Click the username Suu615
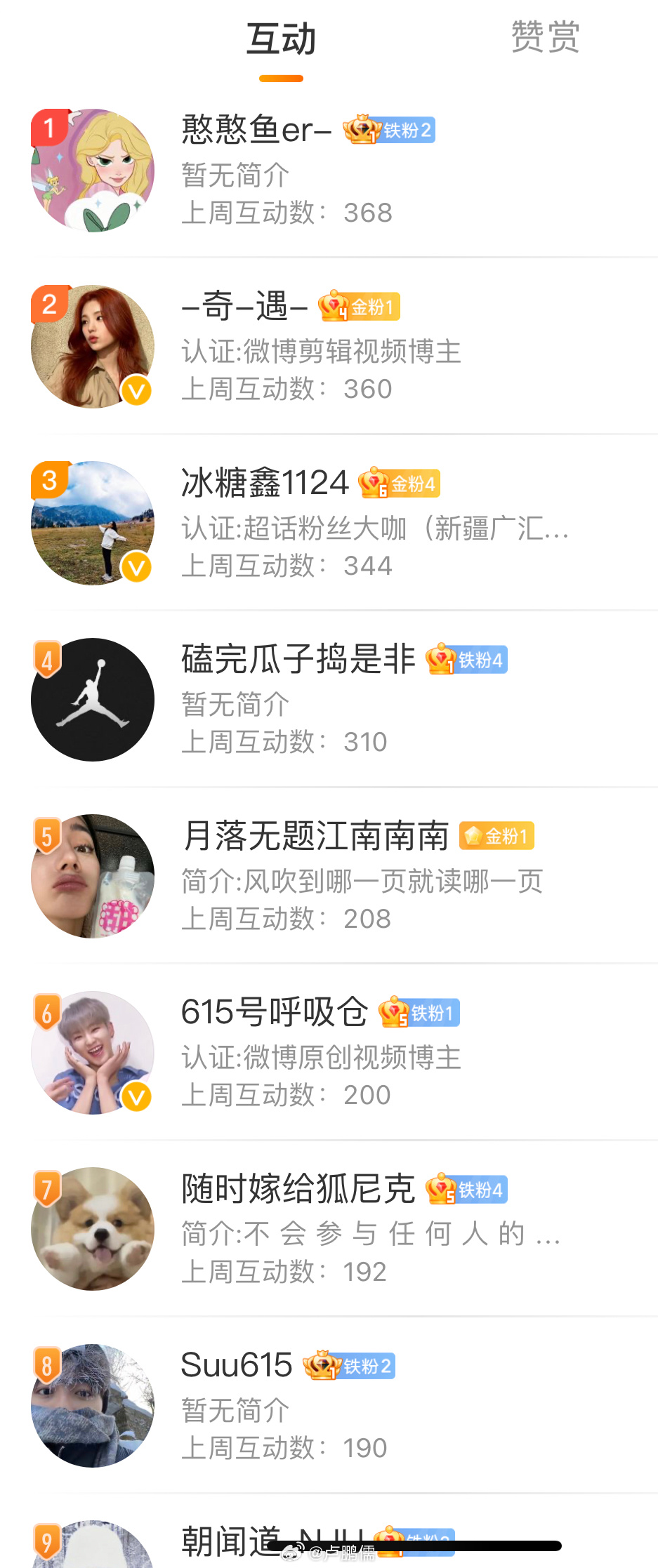Viewport: 658px width, 1568px height. pyautogui.click(x=237, y=1364)
